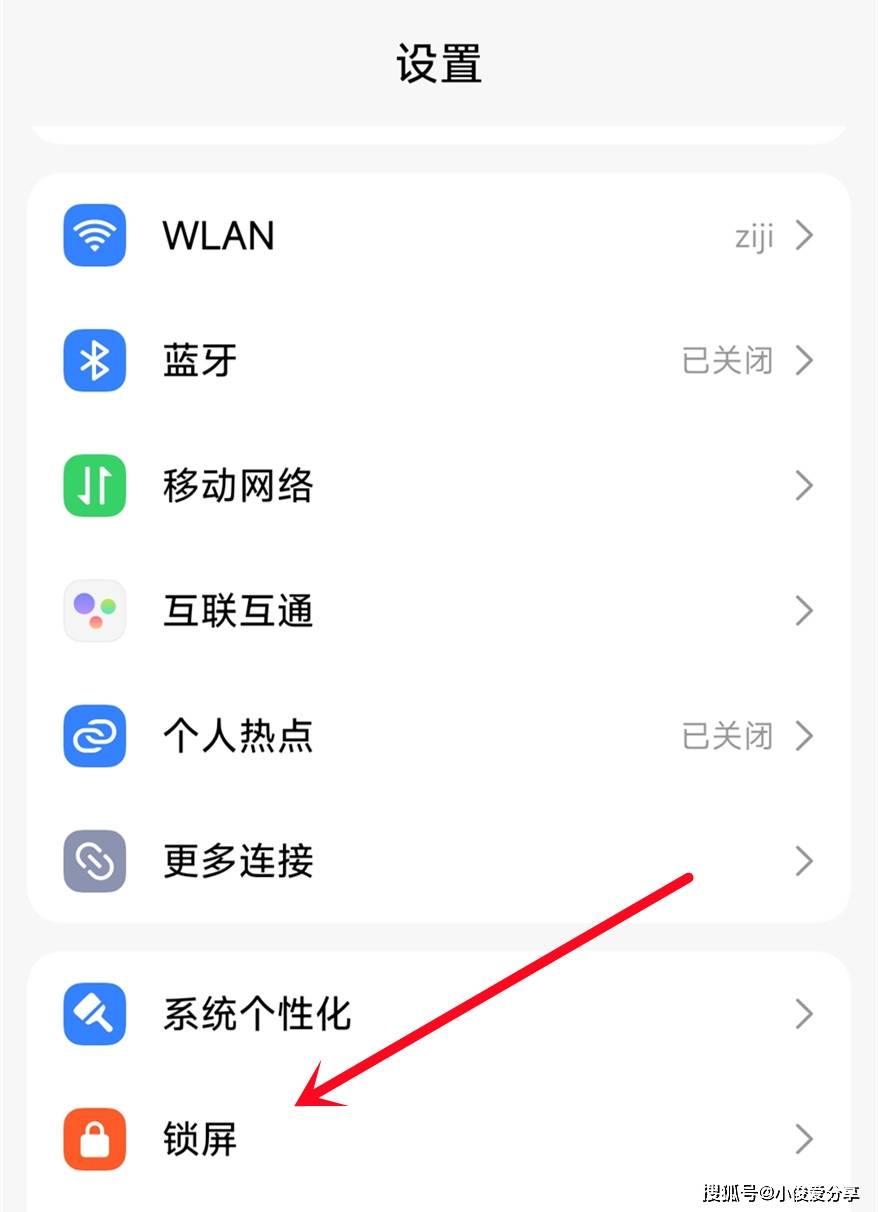Open 更多连接 more connections
Screen dimensions: 878x1212
pyautogui.click(x=438, y=861)
